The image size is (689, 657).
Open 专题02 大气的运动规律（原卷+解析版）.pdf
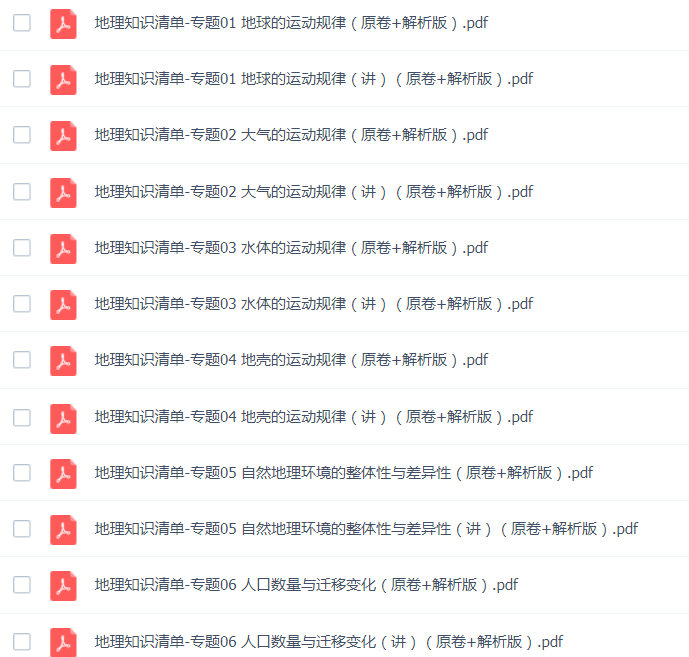(291, 135)
